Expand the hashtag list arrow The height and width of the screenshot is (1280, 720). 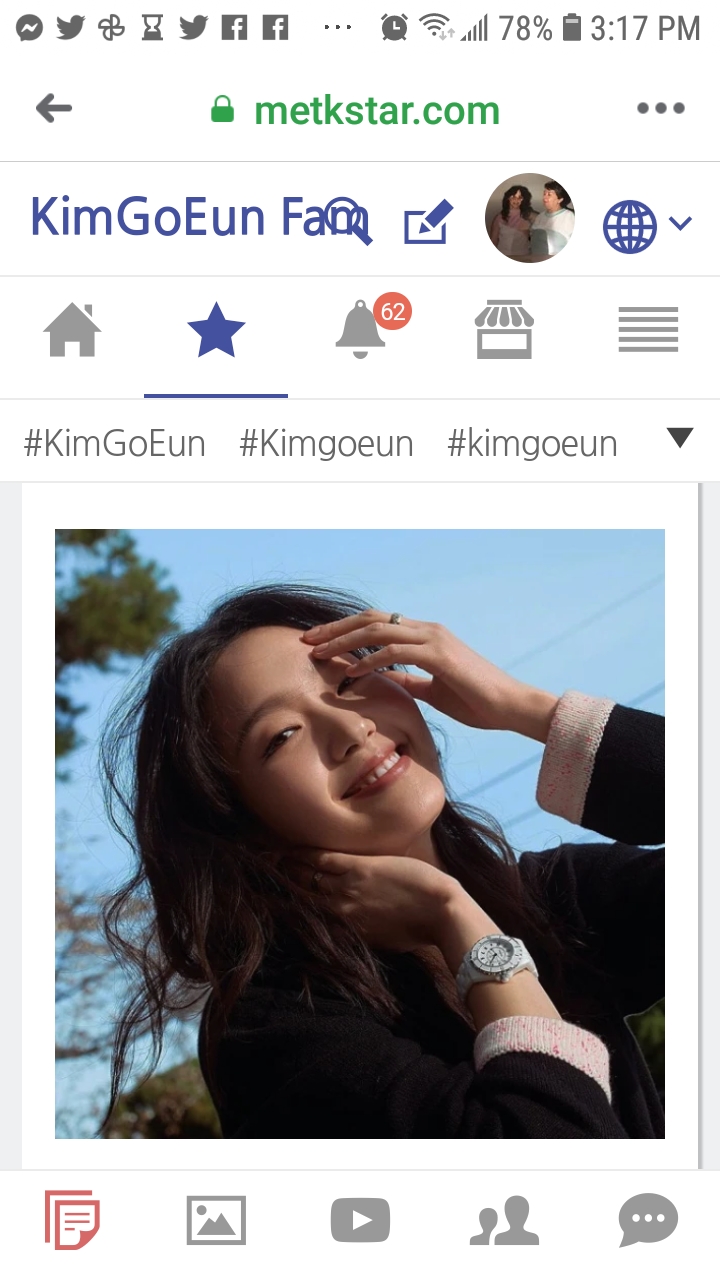pos(680,438)
